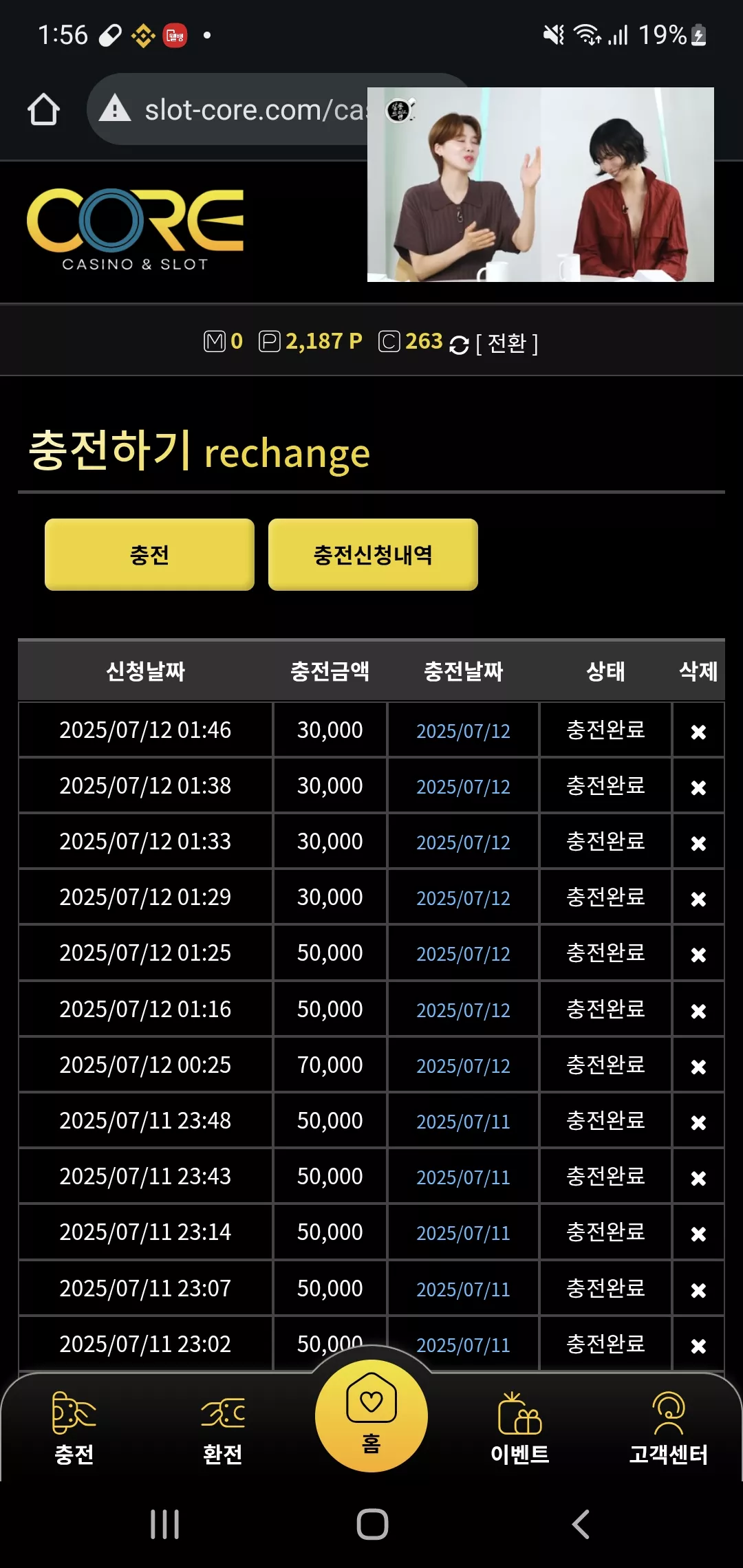The height and width of the screenshot is (1568, 743).
Task: Delete the 2025/07/11 23:14 entry
Action: (x=698, y=1234)
